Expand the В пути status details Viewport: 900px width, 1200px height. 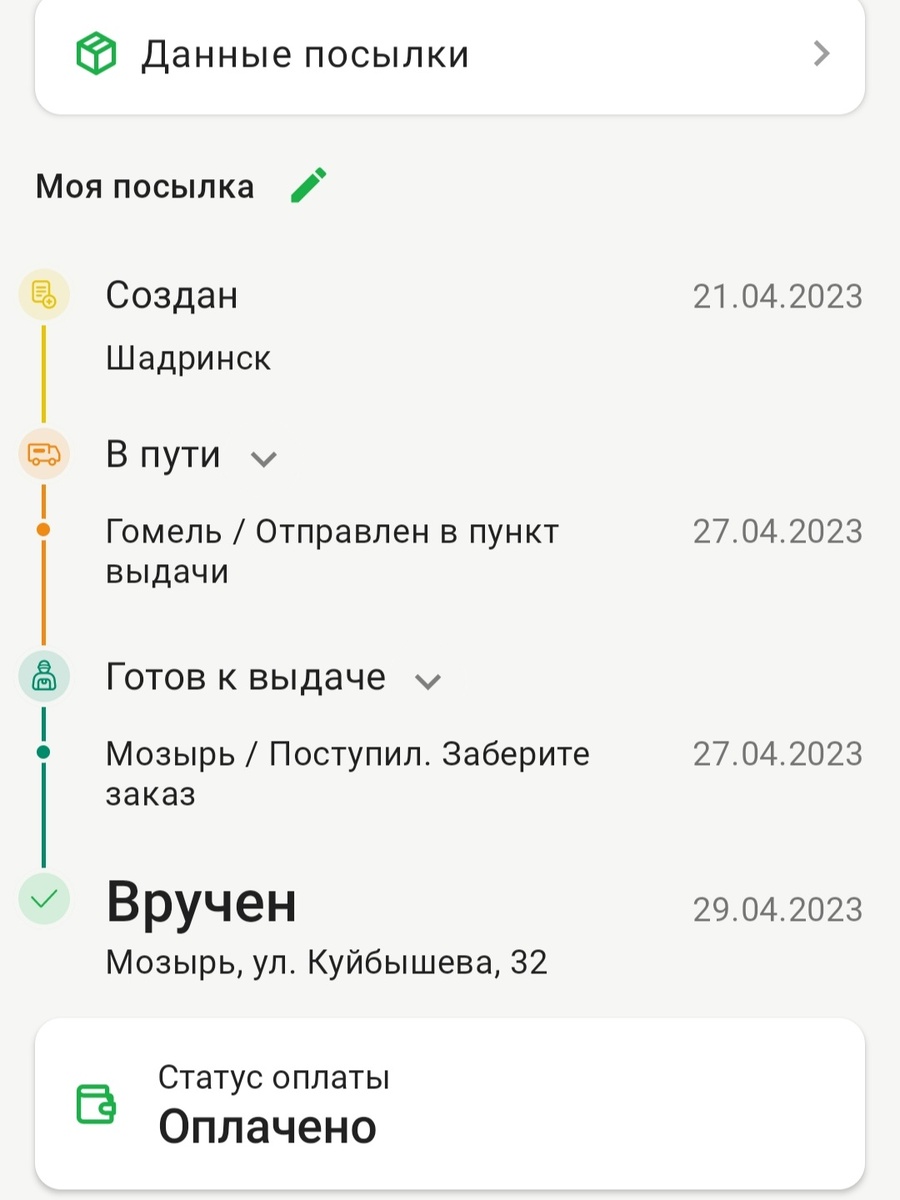[x=263, y=459]
